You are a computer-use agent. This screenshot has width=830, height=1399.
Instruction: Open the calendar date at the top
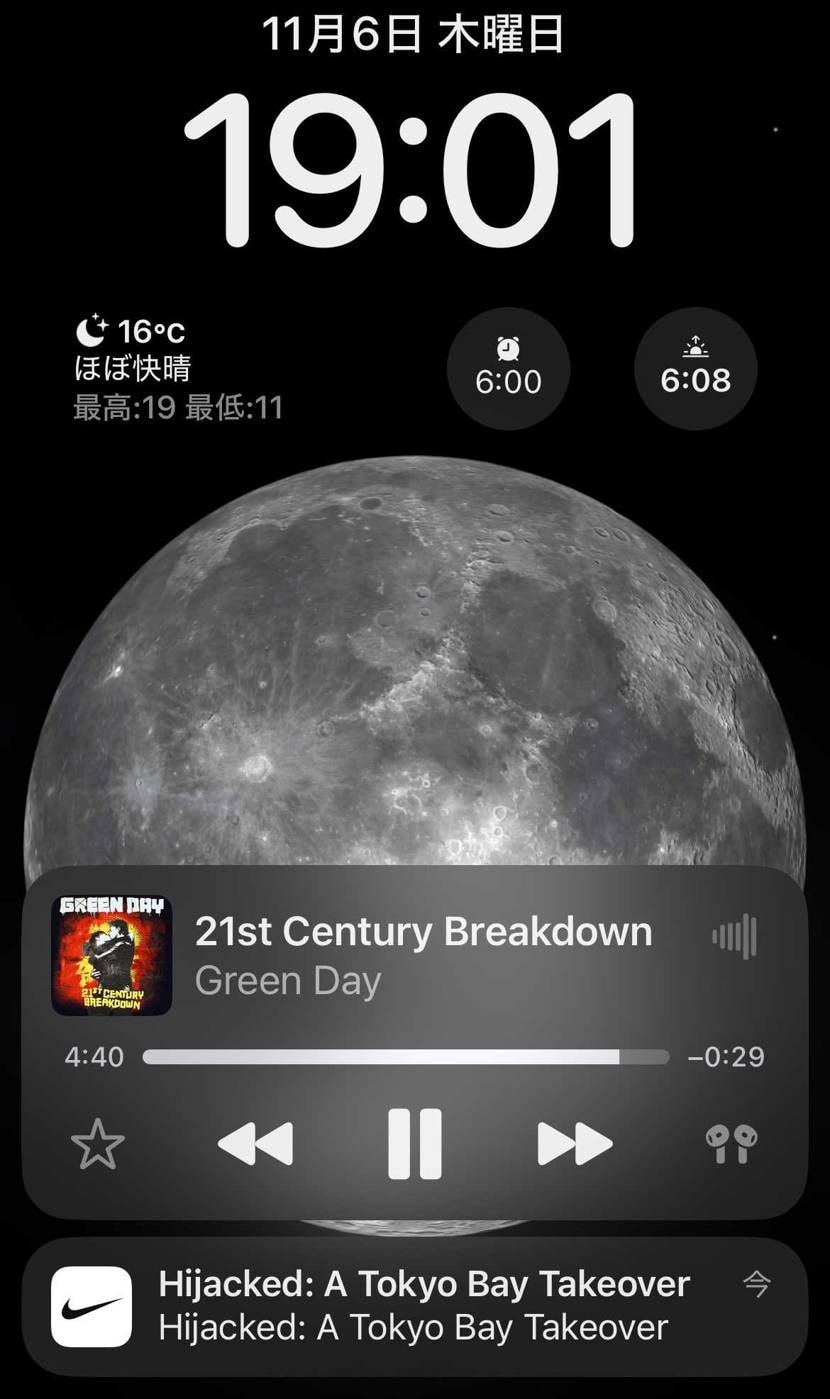tap(413, 34)
